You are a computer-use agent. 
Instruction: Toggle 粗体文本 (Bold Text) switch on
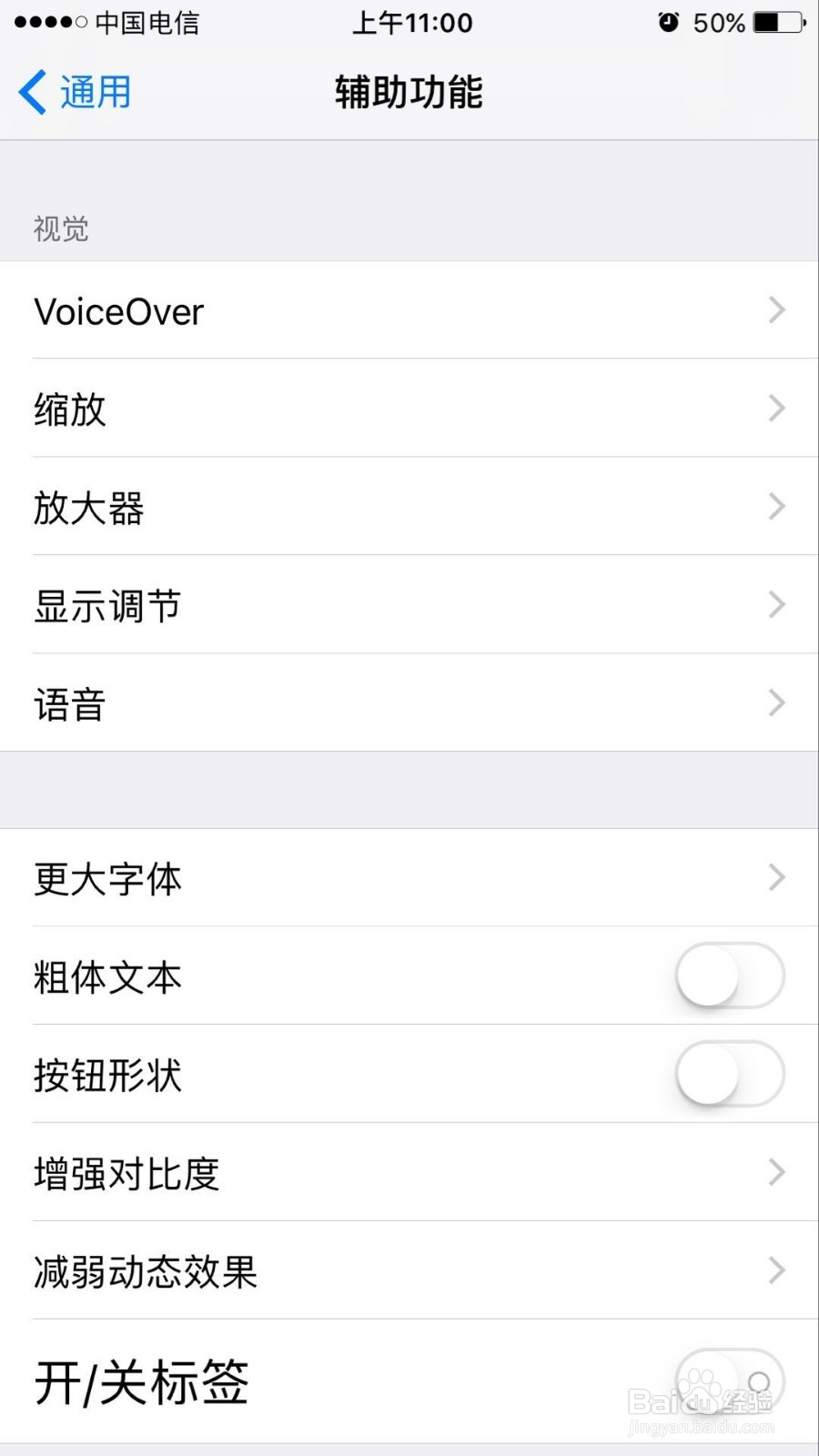[729, 976]
